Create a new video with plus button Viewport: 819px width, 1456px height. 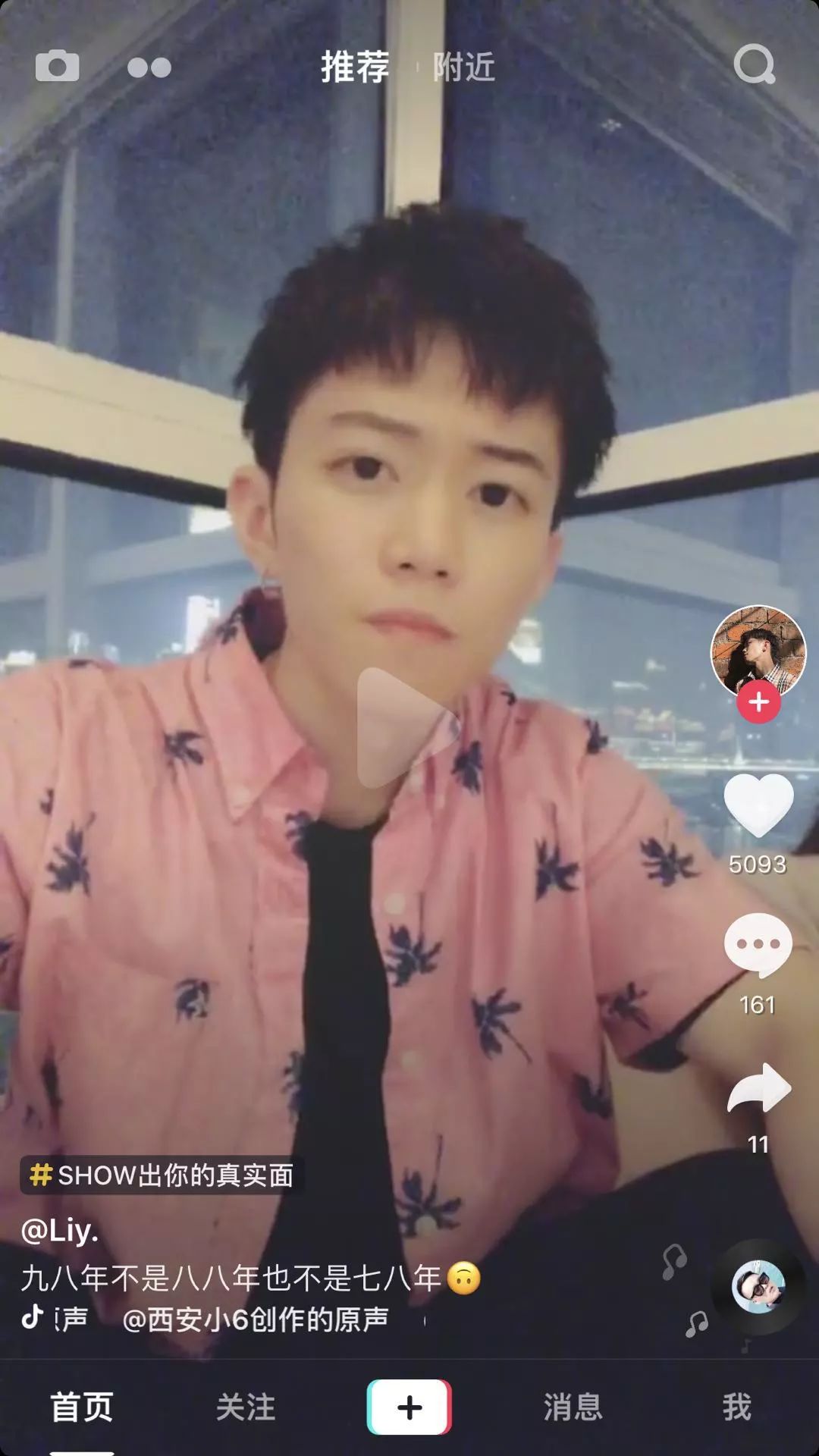[409, 1407]
